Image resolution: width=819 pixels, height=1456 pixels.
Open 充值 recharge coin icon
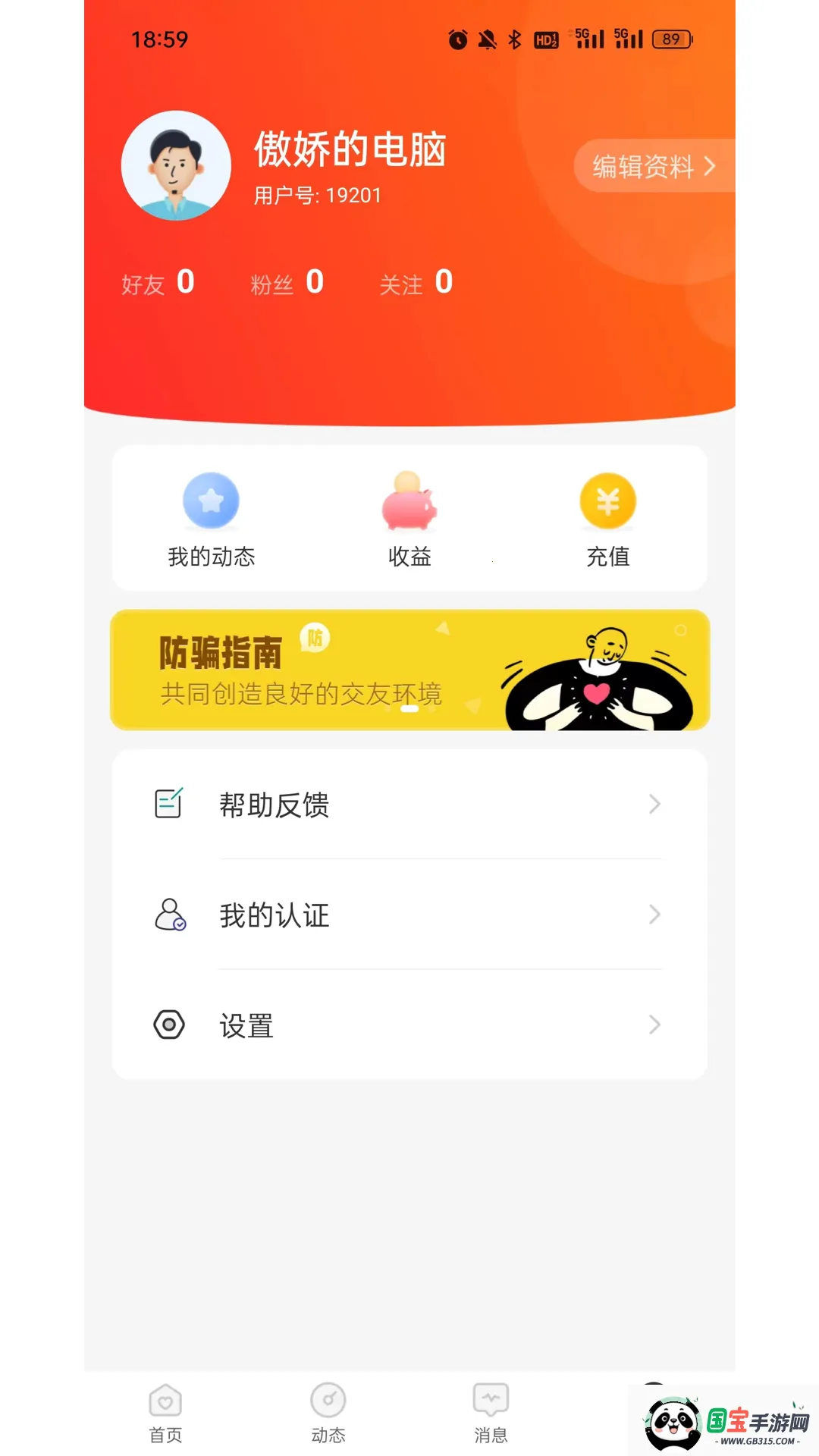coord(607,500)
